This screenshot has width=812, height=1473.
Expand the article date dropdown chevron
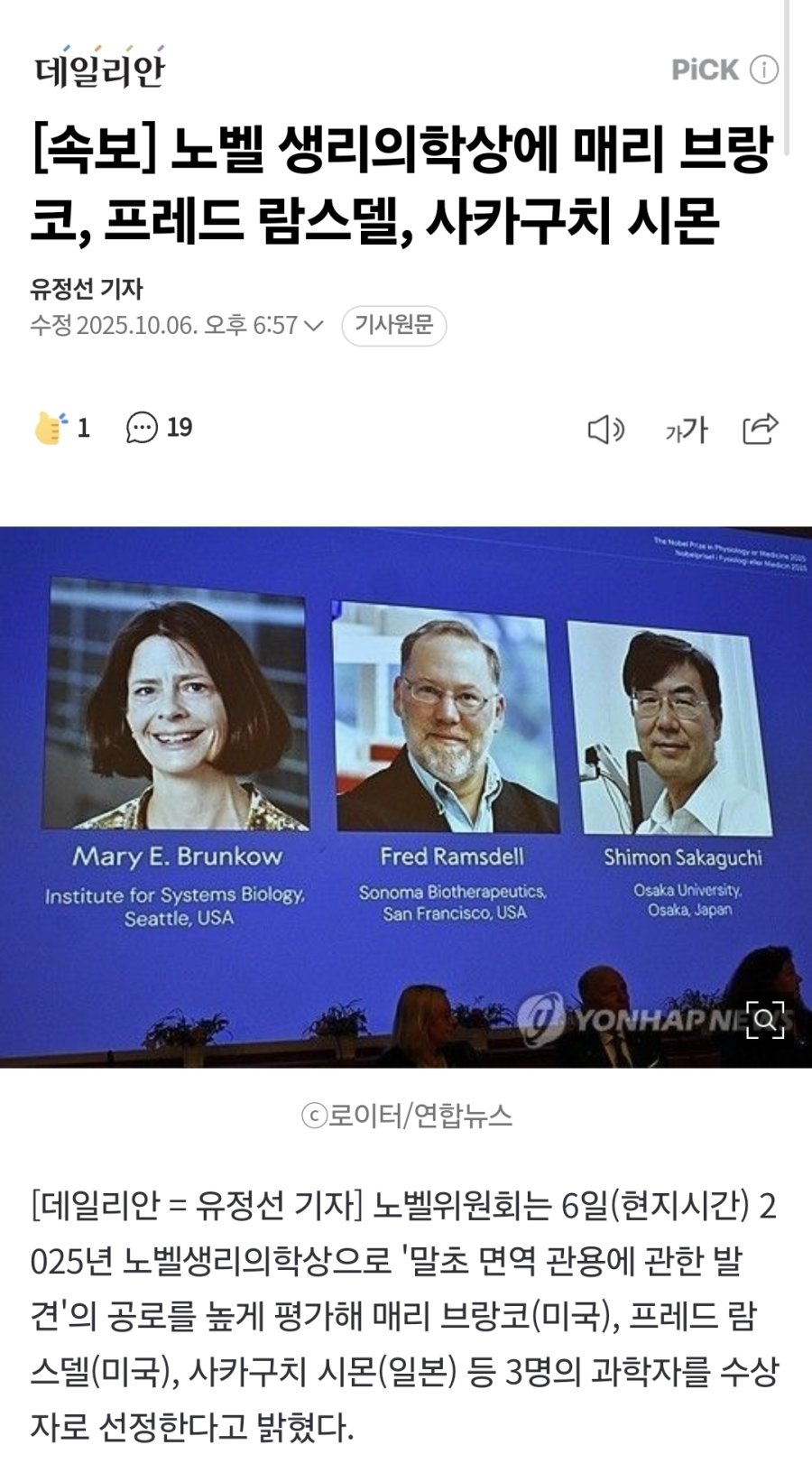314,325
